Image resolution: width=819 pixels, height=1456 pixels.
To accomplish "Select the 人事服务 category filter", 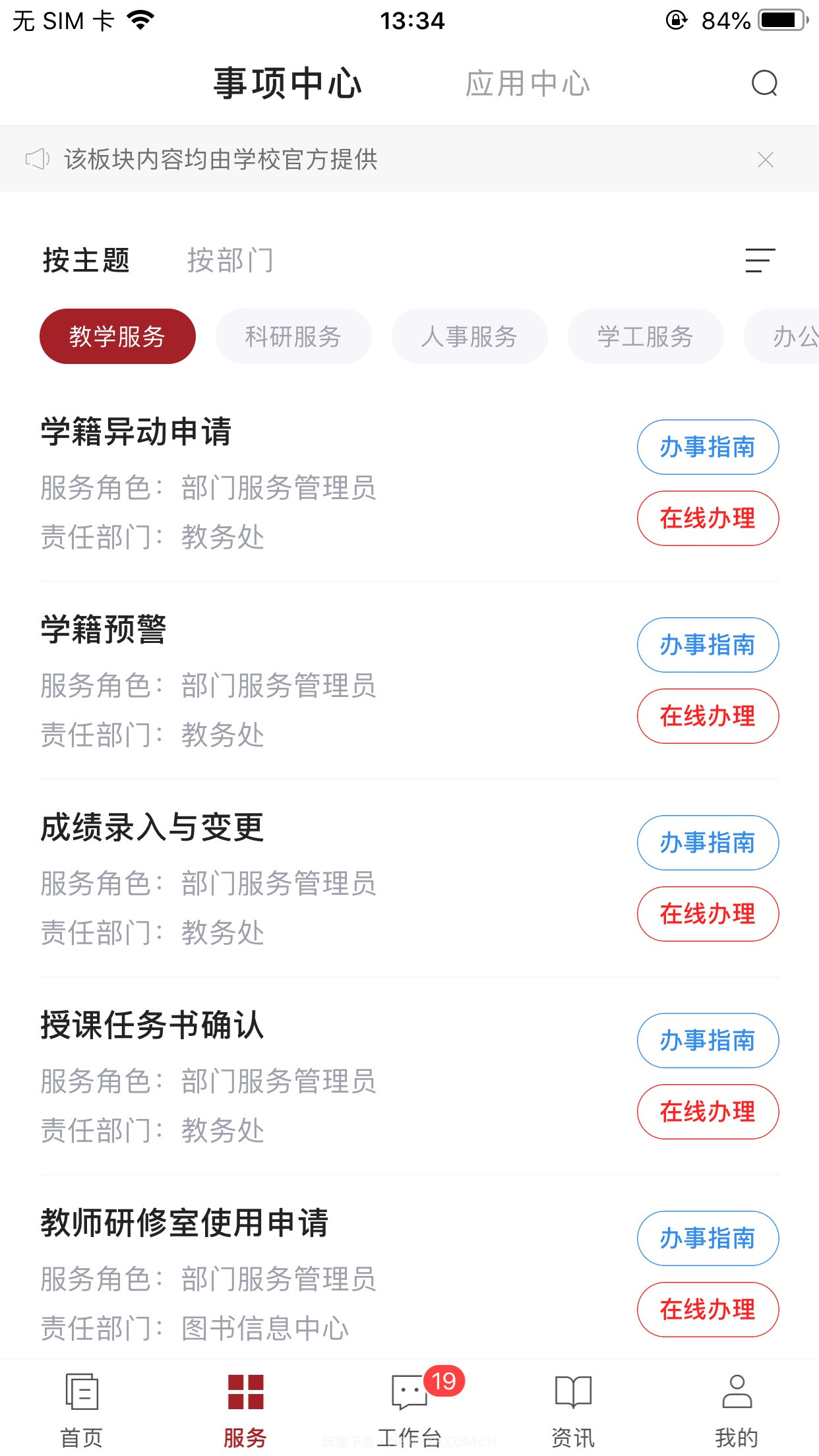I will pyautogui.click(x=470, y=336).
